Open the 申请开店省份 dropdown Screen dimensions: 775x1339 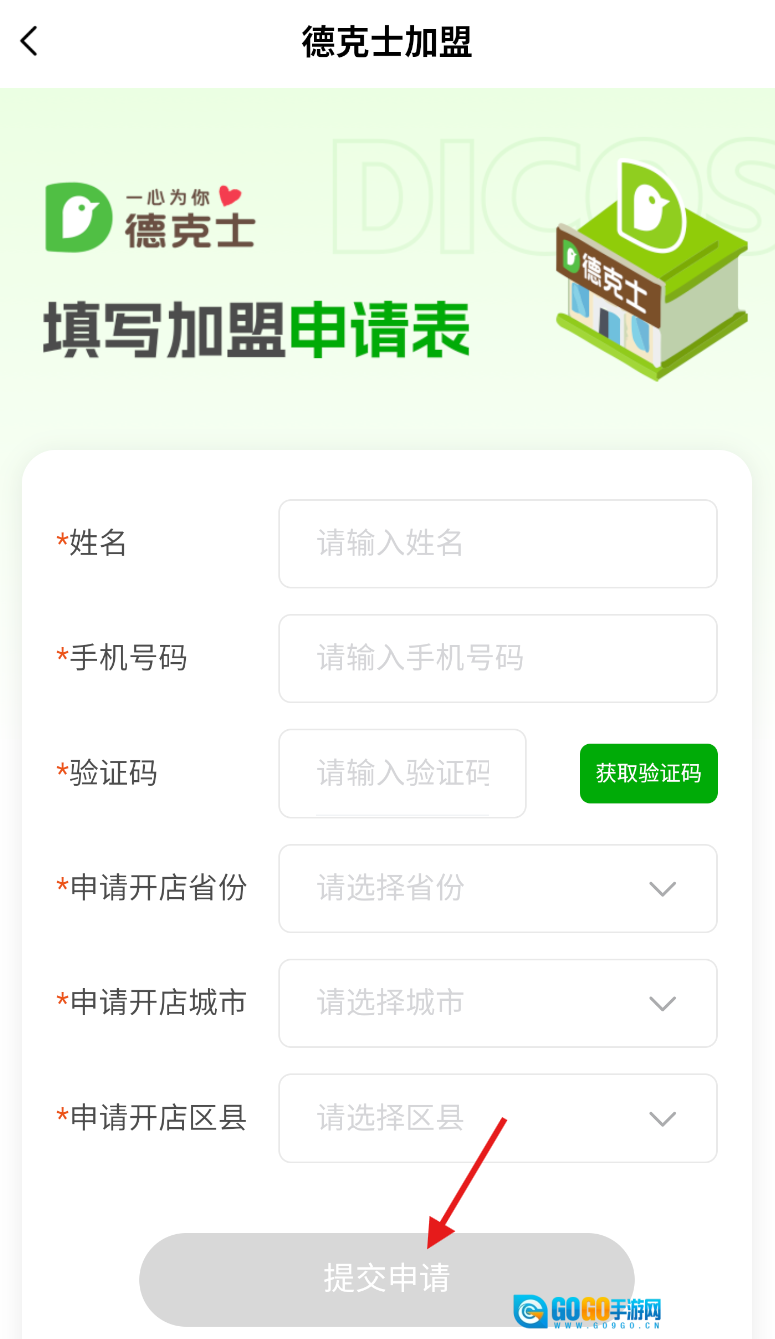pos(497,888)
